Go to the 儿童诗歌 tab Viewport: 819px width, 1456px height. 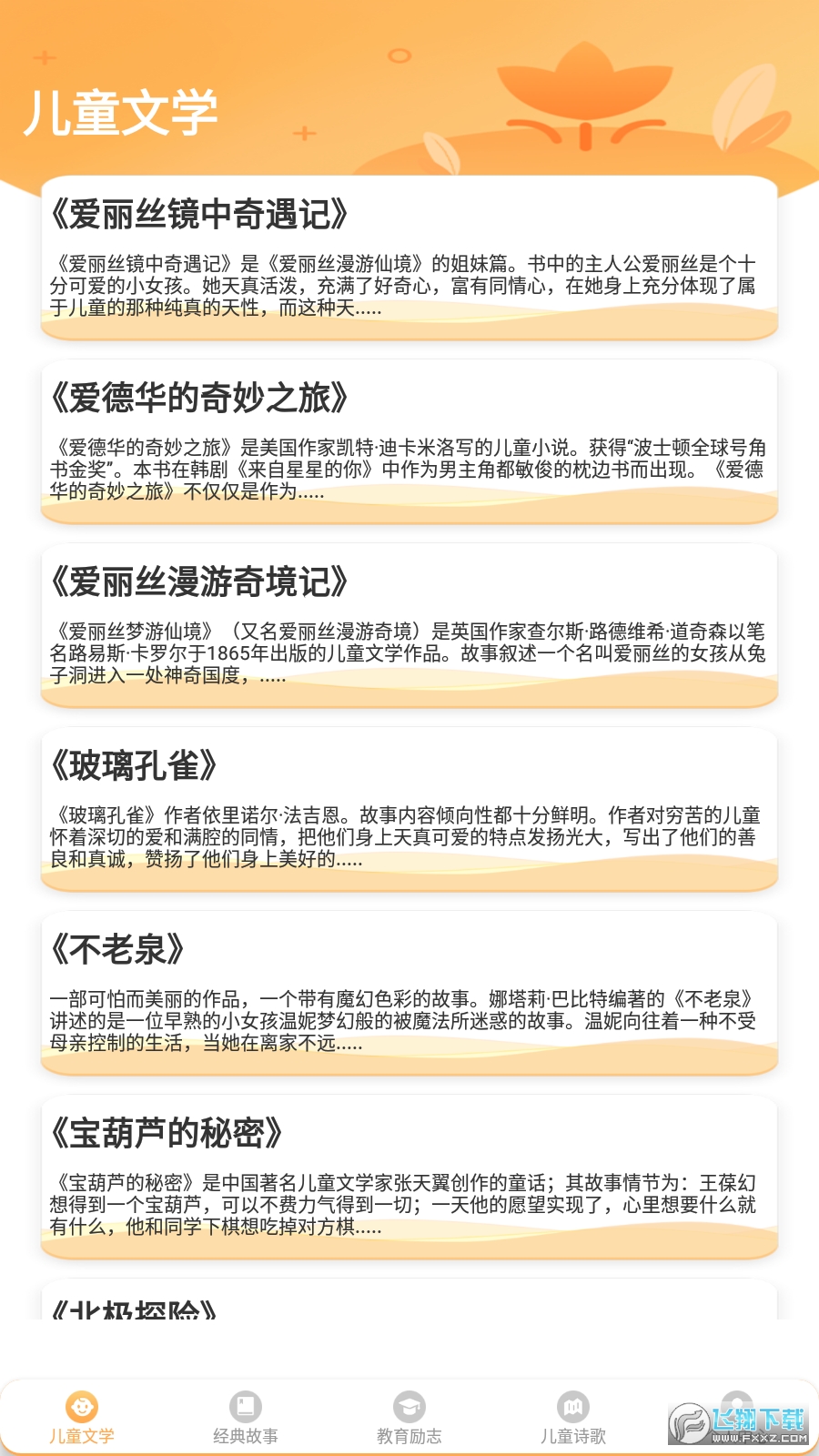(x=573, y=1418)
